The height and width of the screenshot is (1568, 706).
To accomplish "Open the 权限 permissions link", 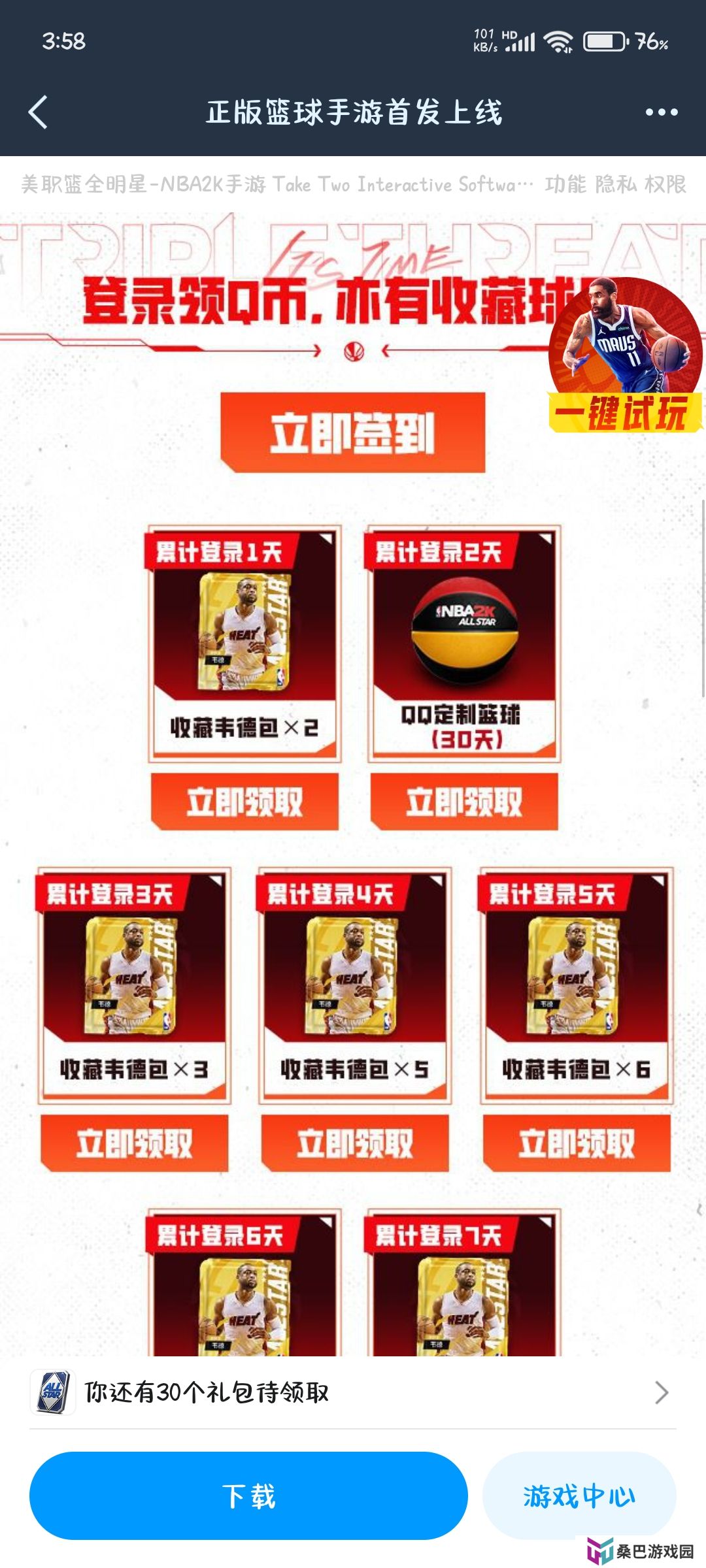I will pos(665,184).
